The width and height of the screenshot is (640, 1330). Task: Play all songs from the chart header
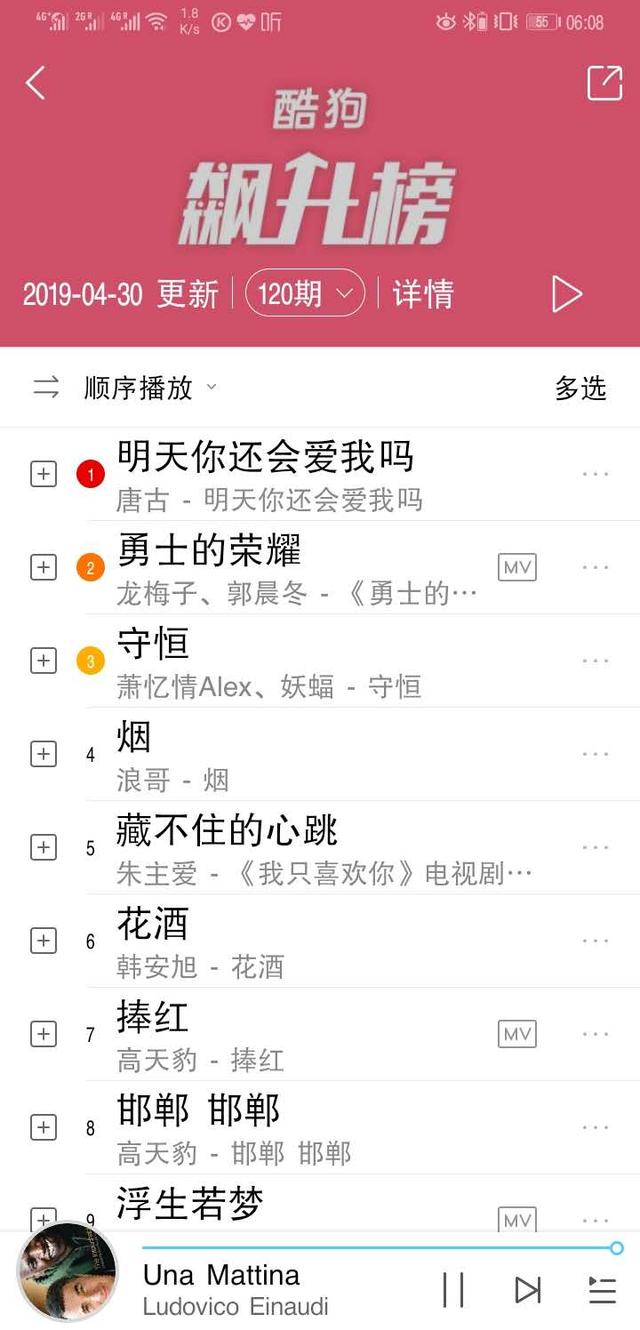(x=566, y=294)
